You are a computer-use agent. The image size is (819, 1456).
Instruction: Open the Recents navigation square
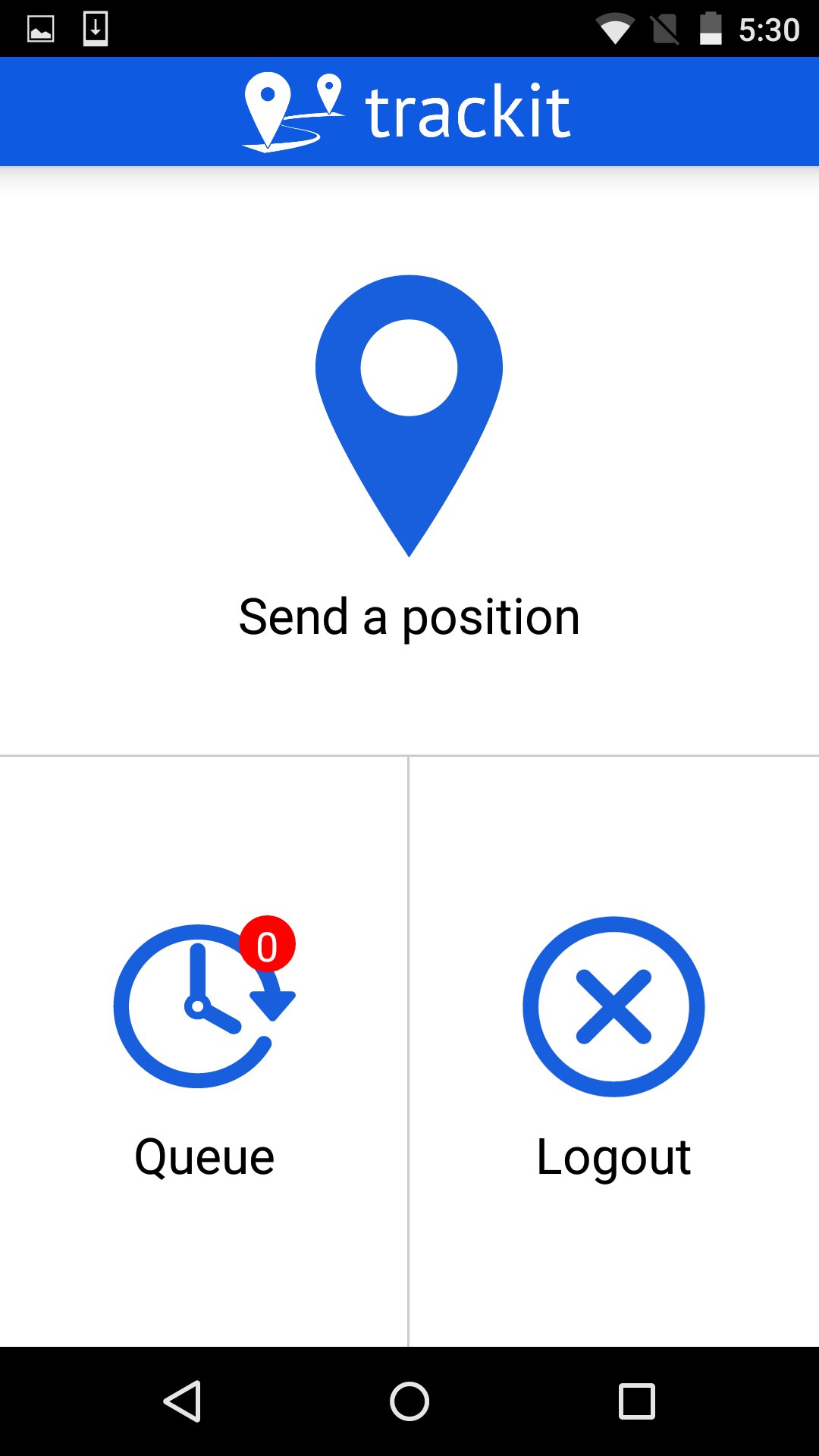point(636,1399)
